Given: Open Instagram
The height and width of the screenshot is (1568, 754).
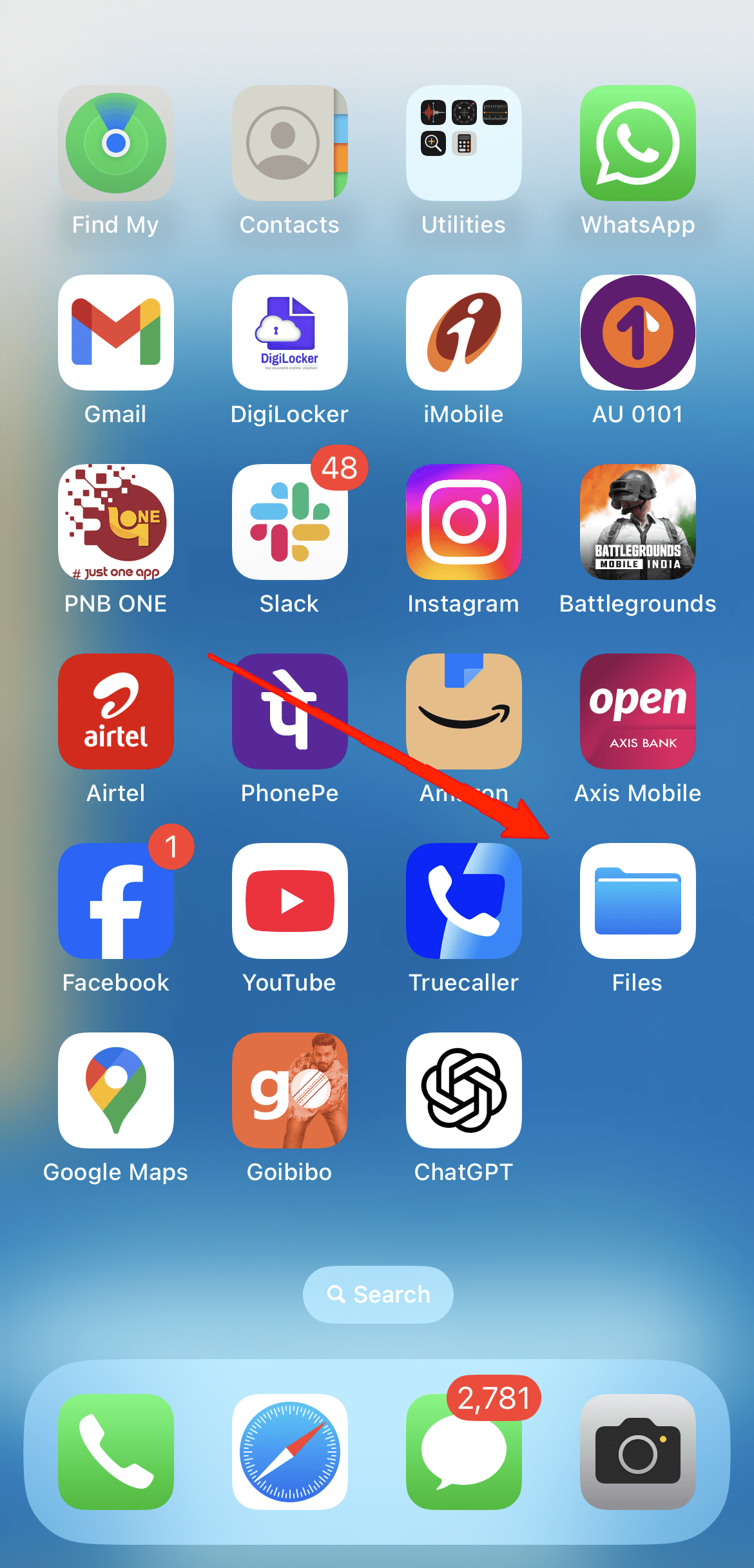Looking at the screenshot, I should coord(463,522).
